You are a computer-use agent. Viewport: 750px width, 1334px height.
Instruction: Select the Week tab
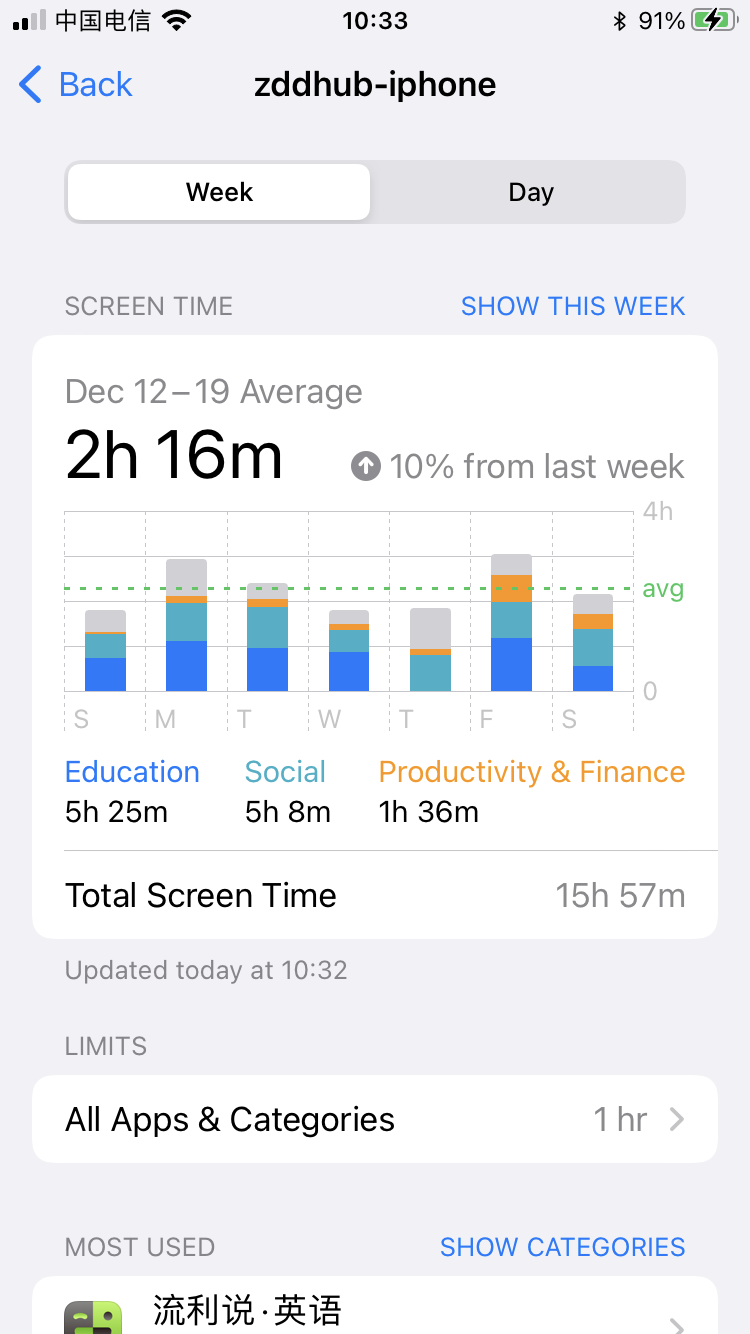pos(217,191)
